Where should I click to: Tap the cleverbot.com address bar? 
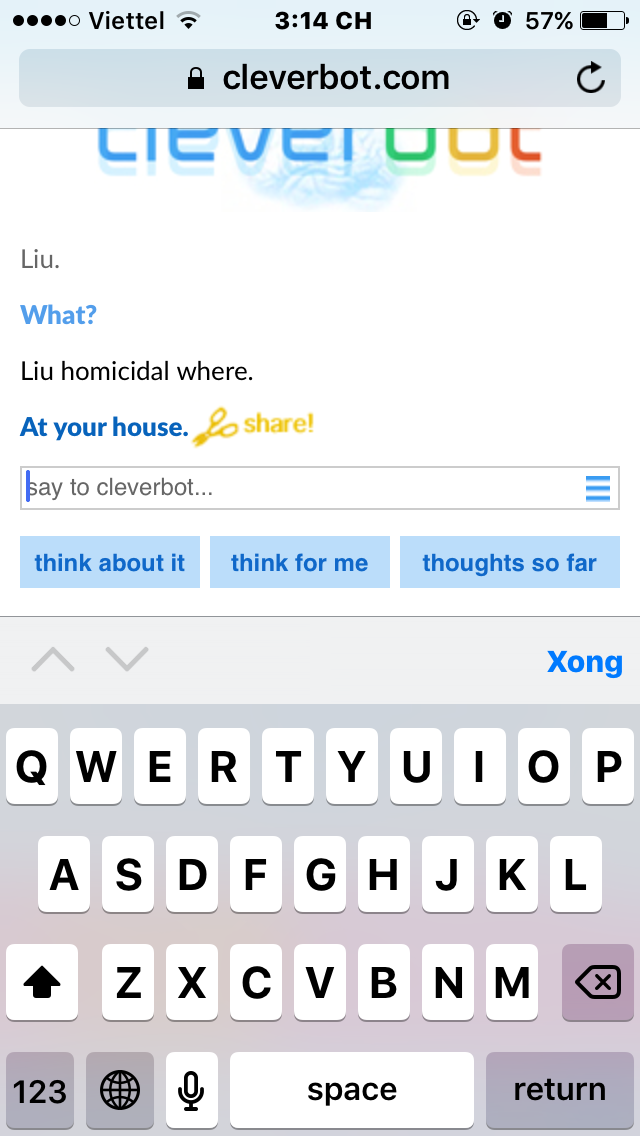(320, 78)
